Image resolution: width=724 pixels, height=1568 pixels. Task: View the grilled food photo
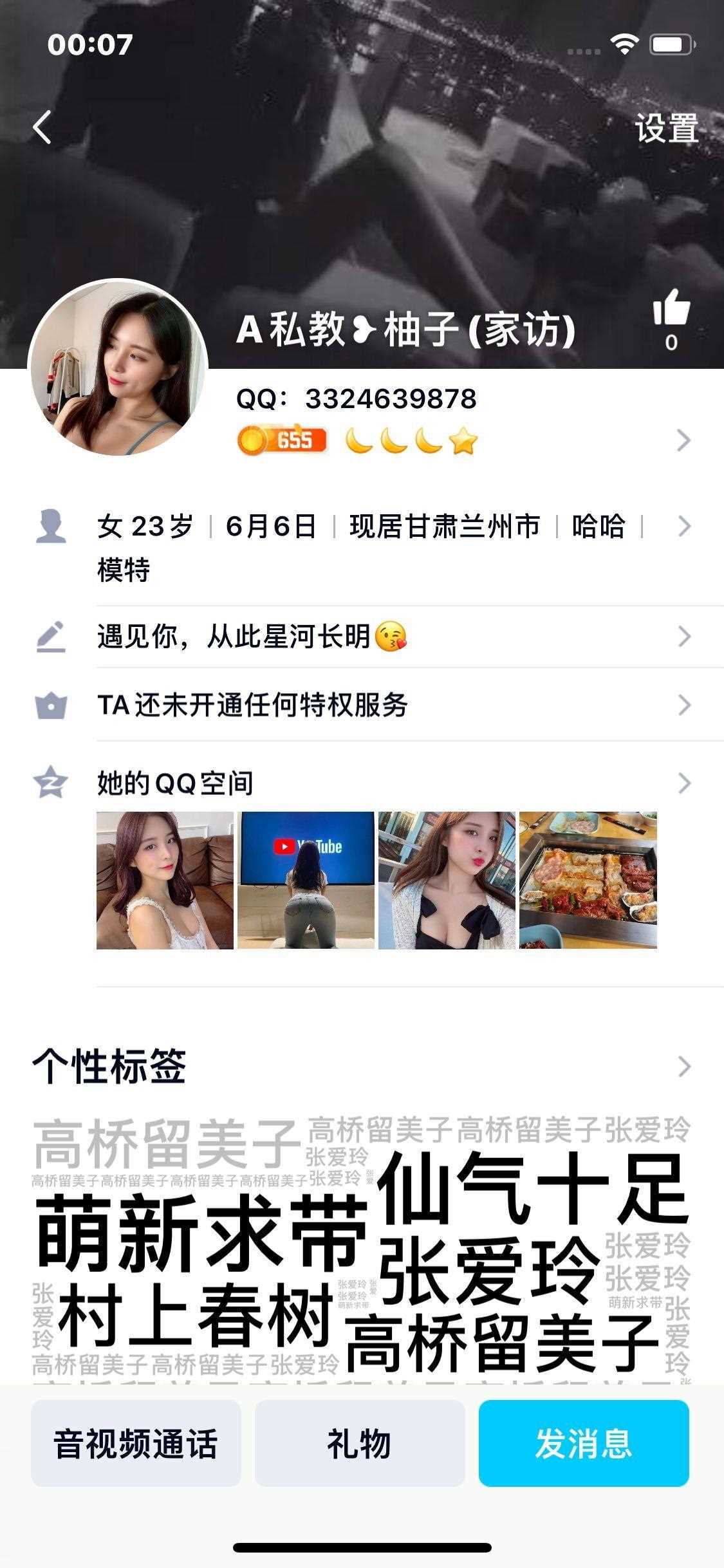(x=588, y=880)
